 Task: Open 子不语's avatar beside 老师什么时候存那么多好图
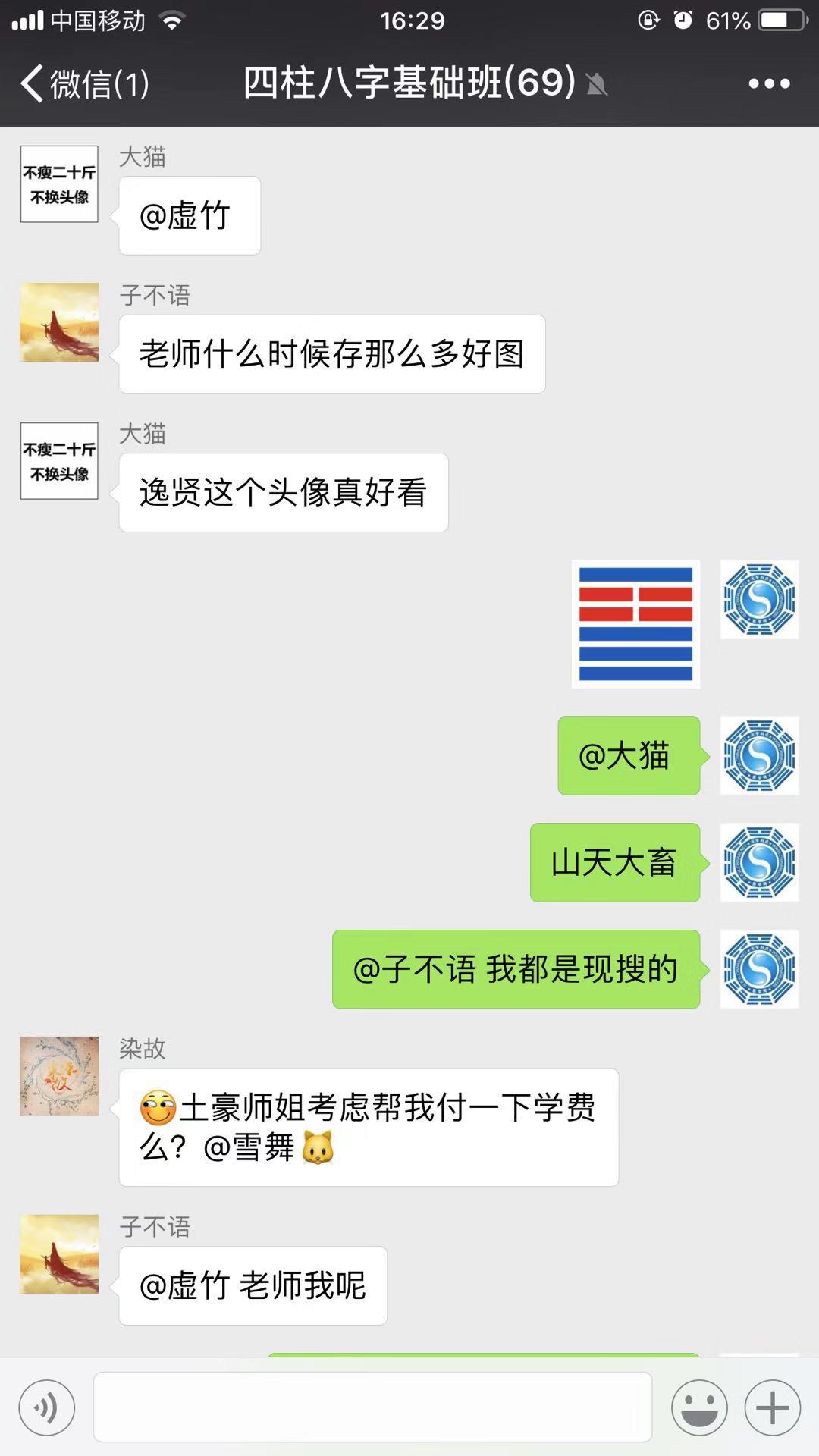pyautogui.click(x=59, y=322)
